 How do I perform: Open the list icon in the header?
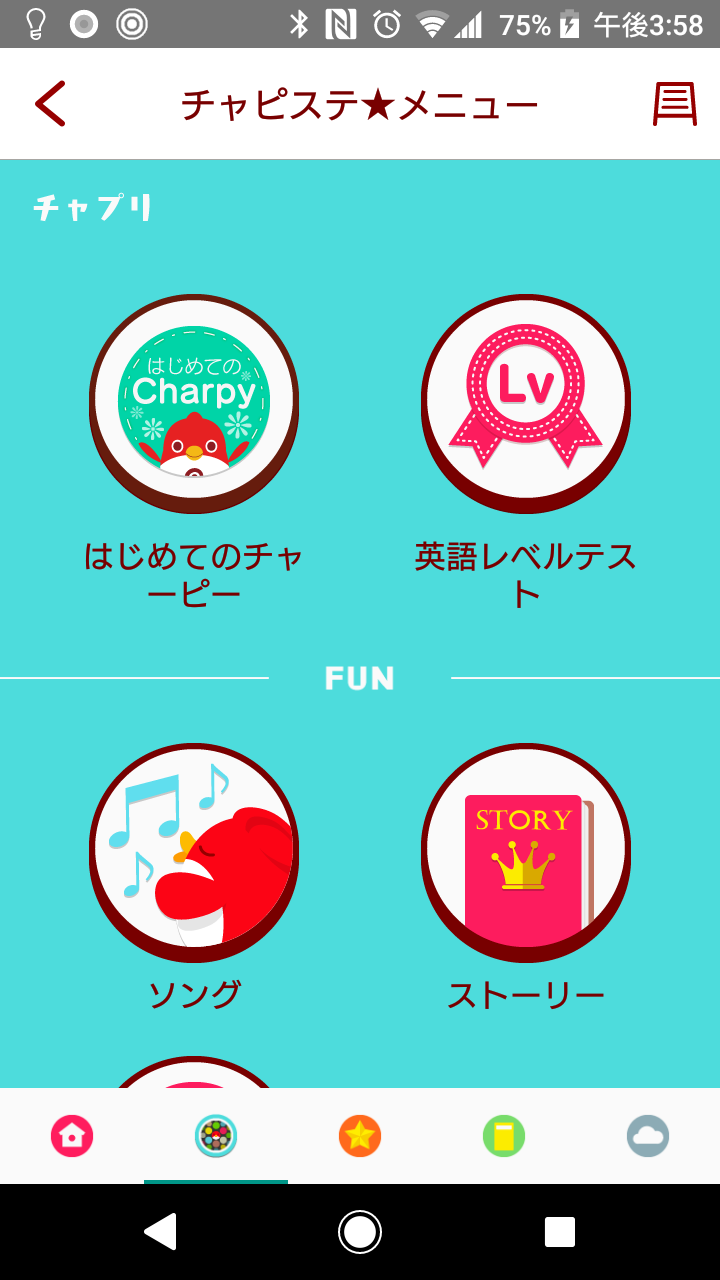(x=674, y=103)
